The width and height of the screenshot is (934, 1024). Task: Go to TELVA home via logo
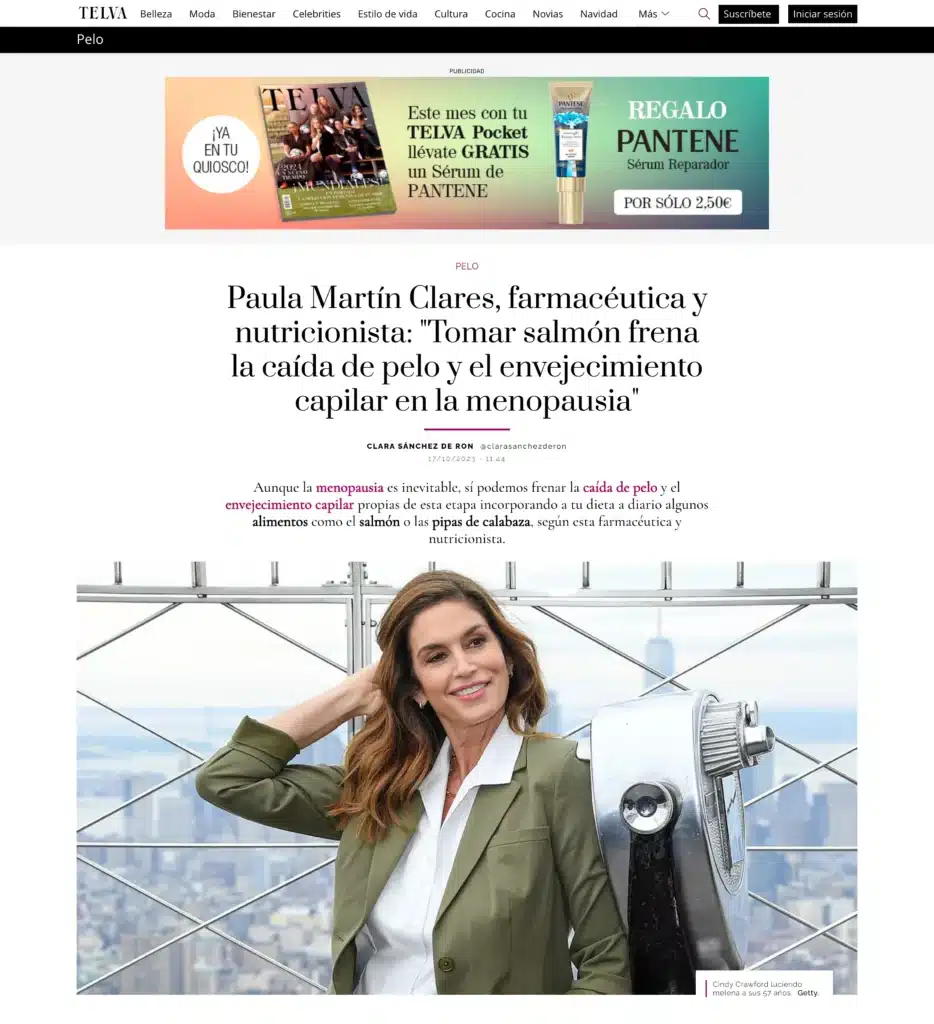pos(103,13)
